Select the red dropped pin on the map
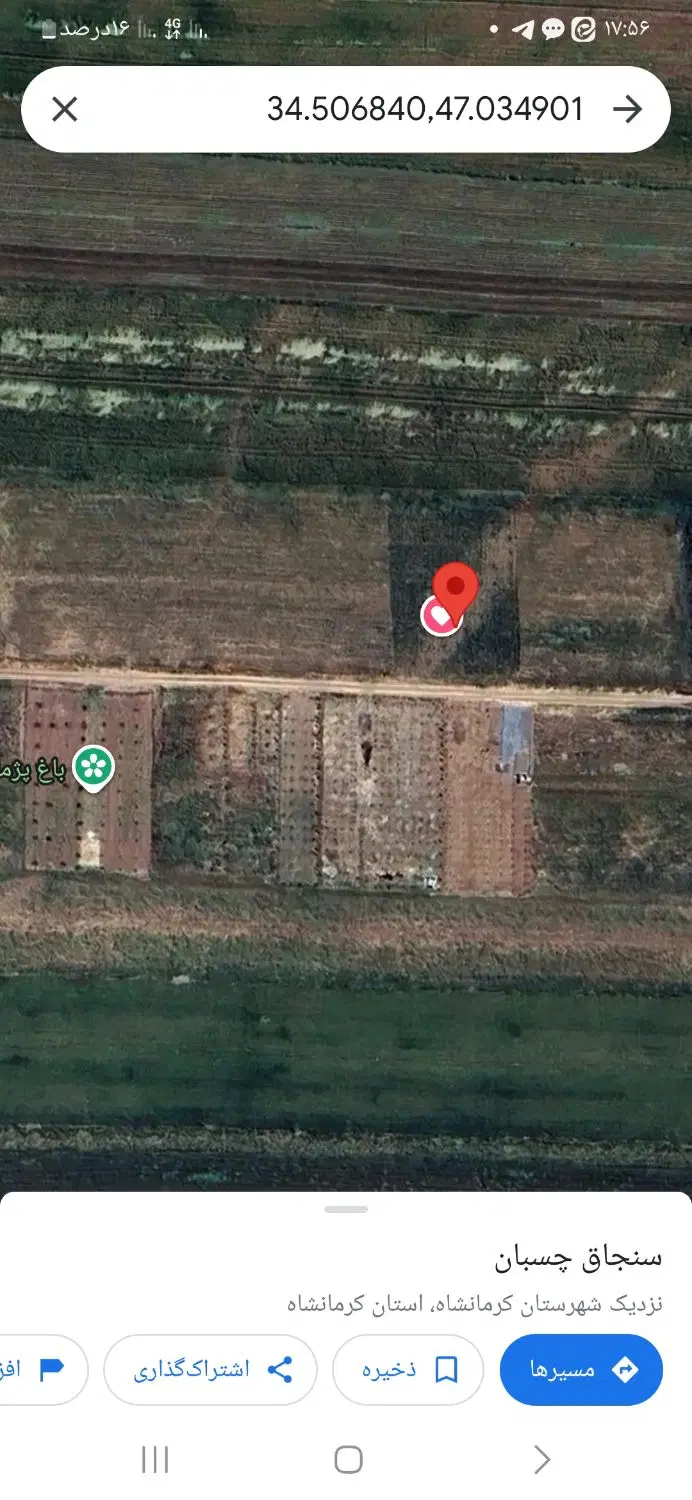Screen dimensions: 692x1500 point(456,592)
